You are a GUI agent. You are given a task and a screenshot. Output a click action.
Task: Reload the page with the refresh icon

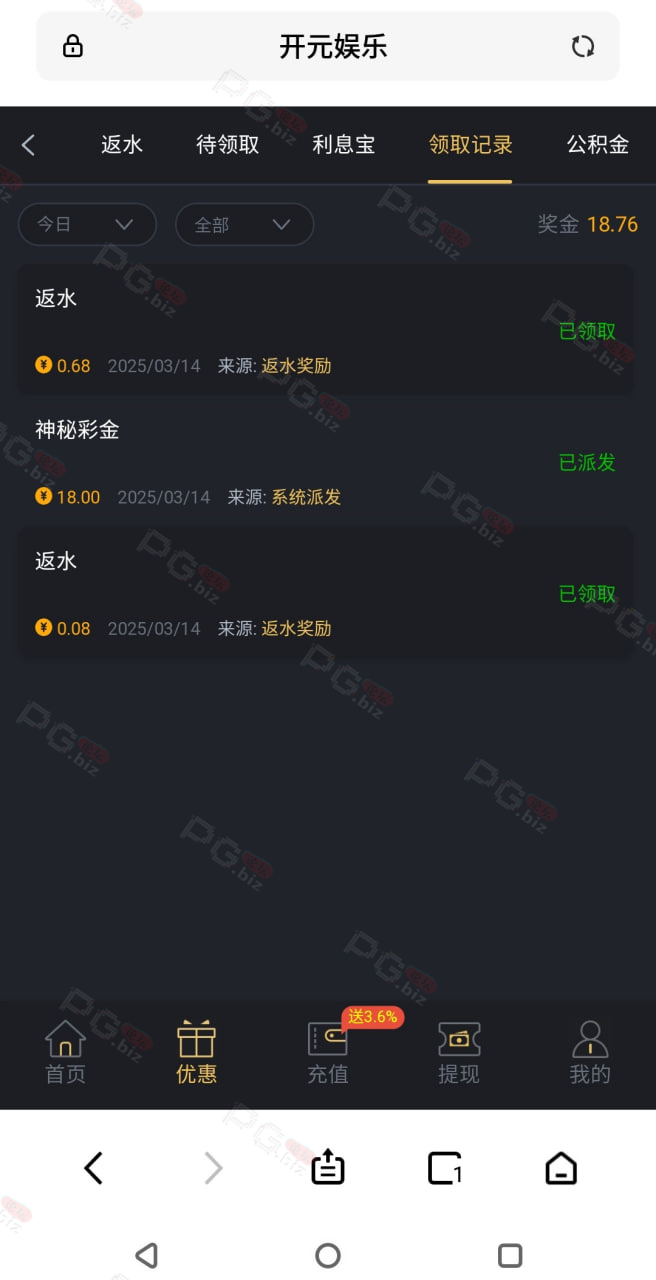point(583,46)
